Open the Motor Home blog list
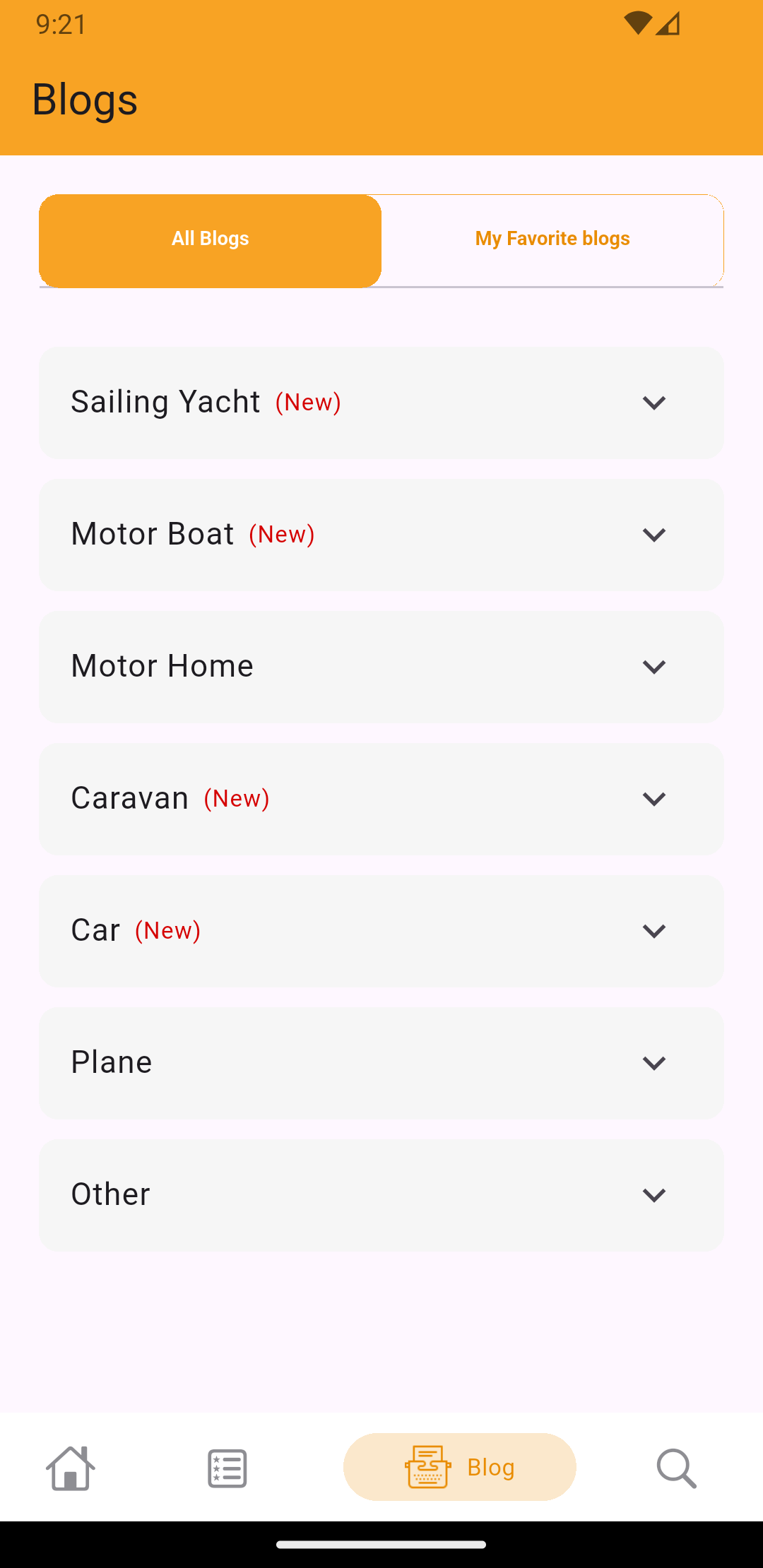 (381, 667)
